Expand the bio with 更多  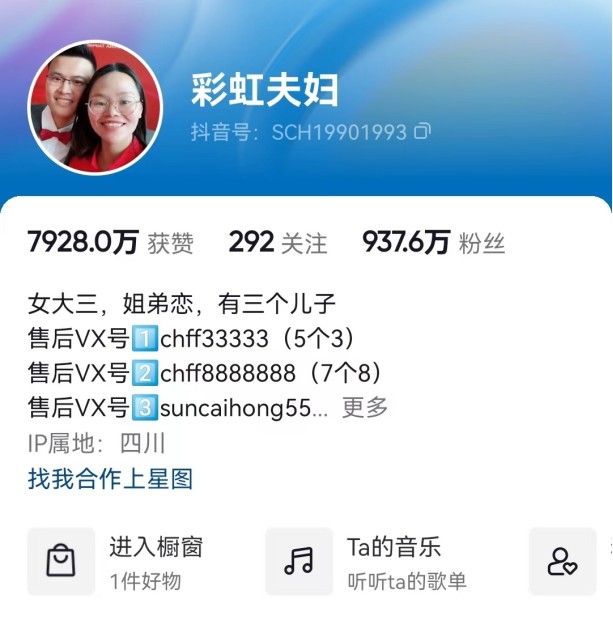pos(364,407)
